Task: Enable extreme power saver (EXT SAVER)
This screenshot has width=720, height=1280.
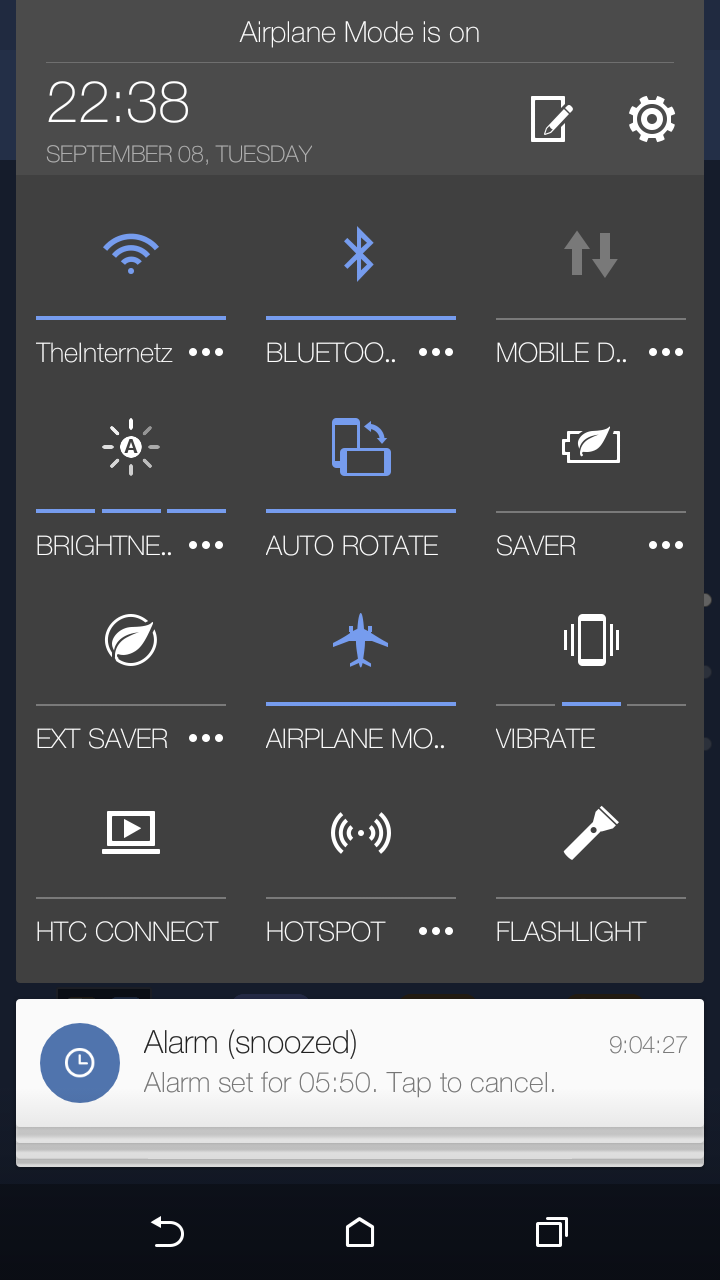Action: pyautogui.click(x=131, y=640)
